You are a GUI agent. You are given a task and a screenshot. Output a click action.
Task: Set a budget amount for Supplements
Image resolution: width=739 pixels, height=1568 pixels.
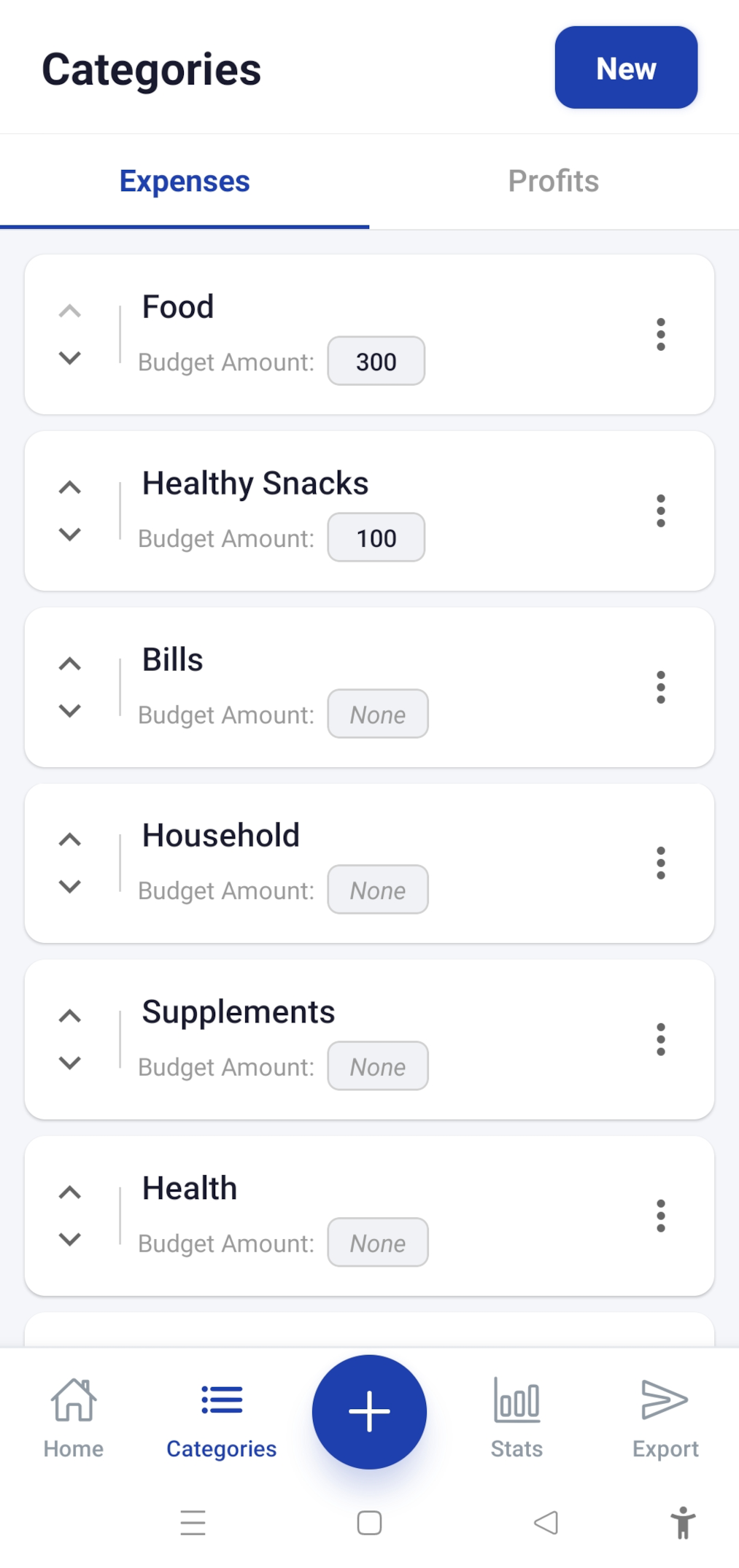click(377, 1066)
